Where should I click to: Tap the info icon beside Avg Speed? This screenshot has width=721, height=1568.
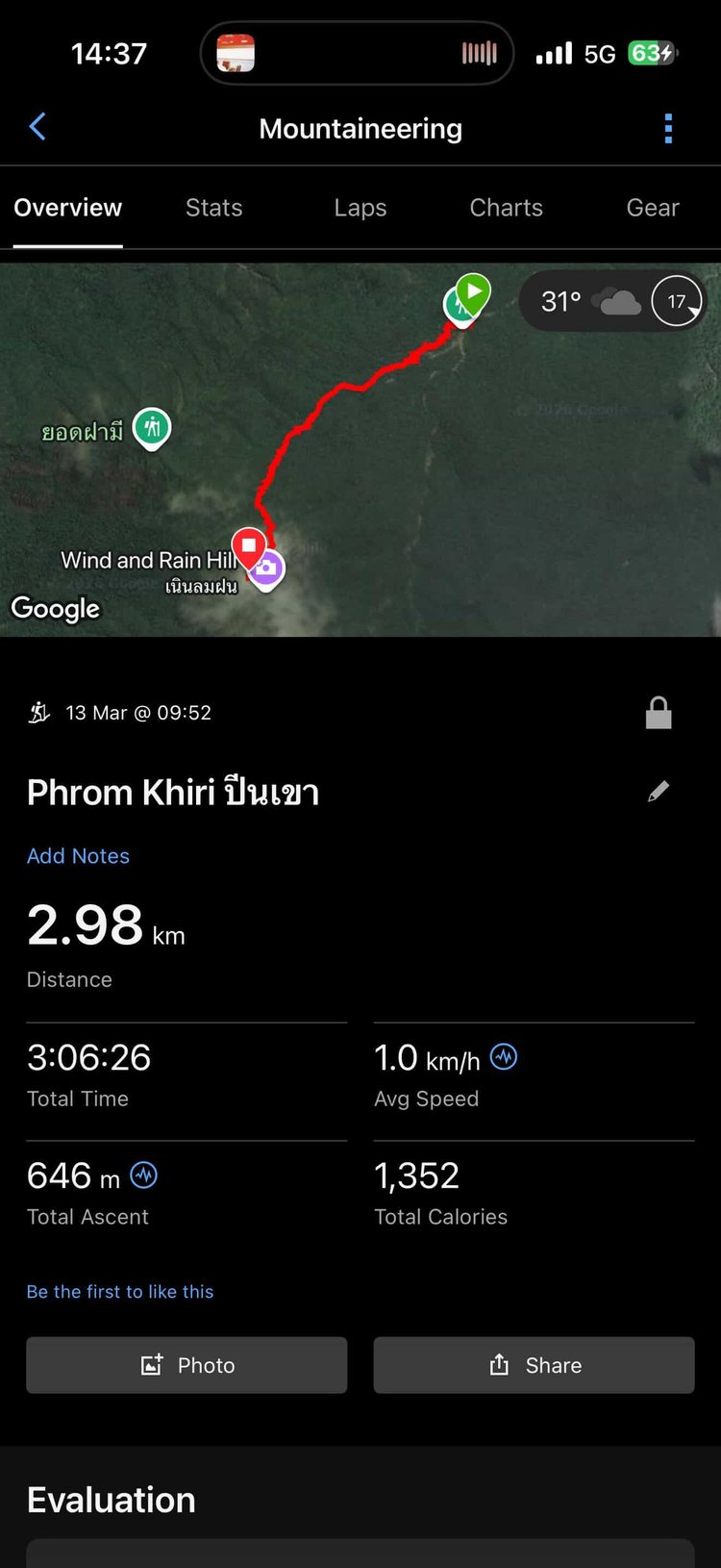tap(504, 1057)
